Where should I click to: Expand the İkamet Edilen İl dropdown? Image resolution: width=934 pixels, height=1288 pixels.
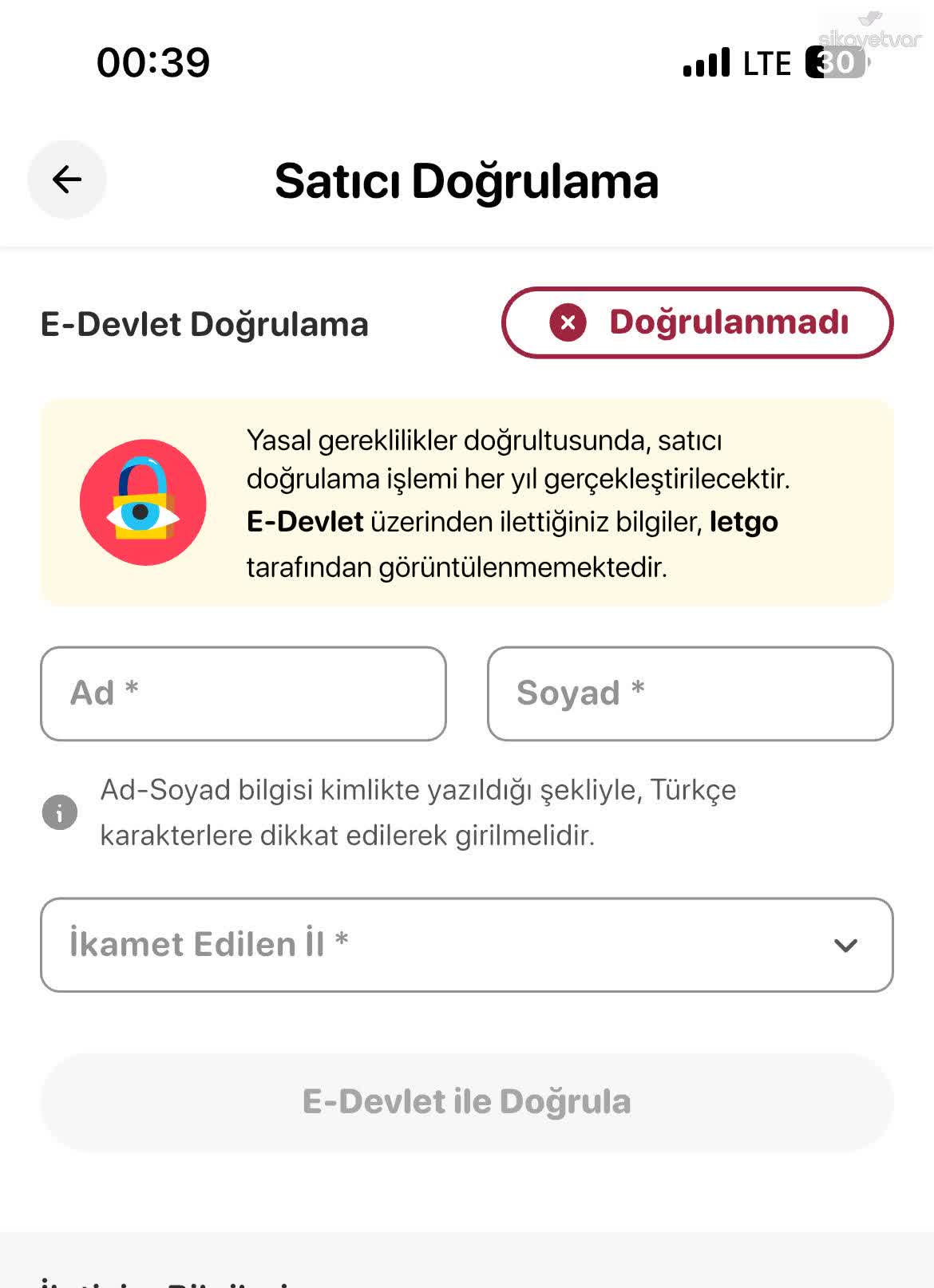click(x=466, y=945)
